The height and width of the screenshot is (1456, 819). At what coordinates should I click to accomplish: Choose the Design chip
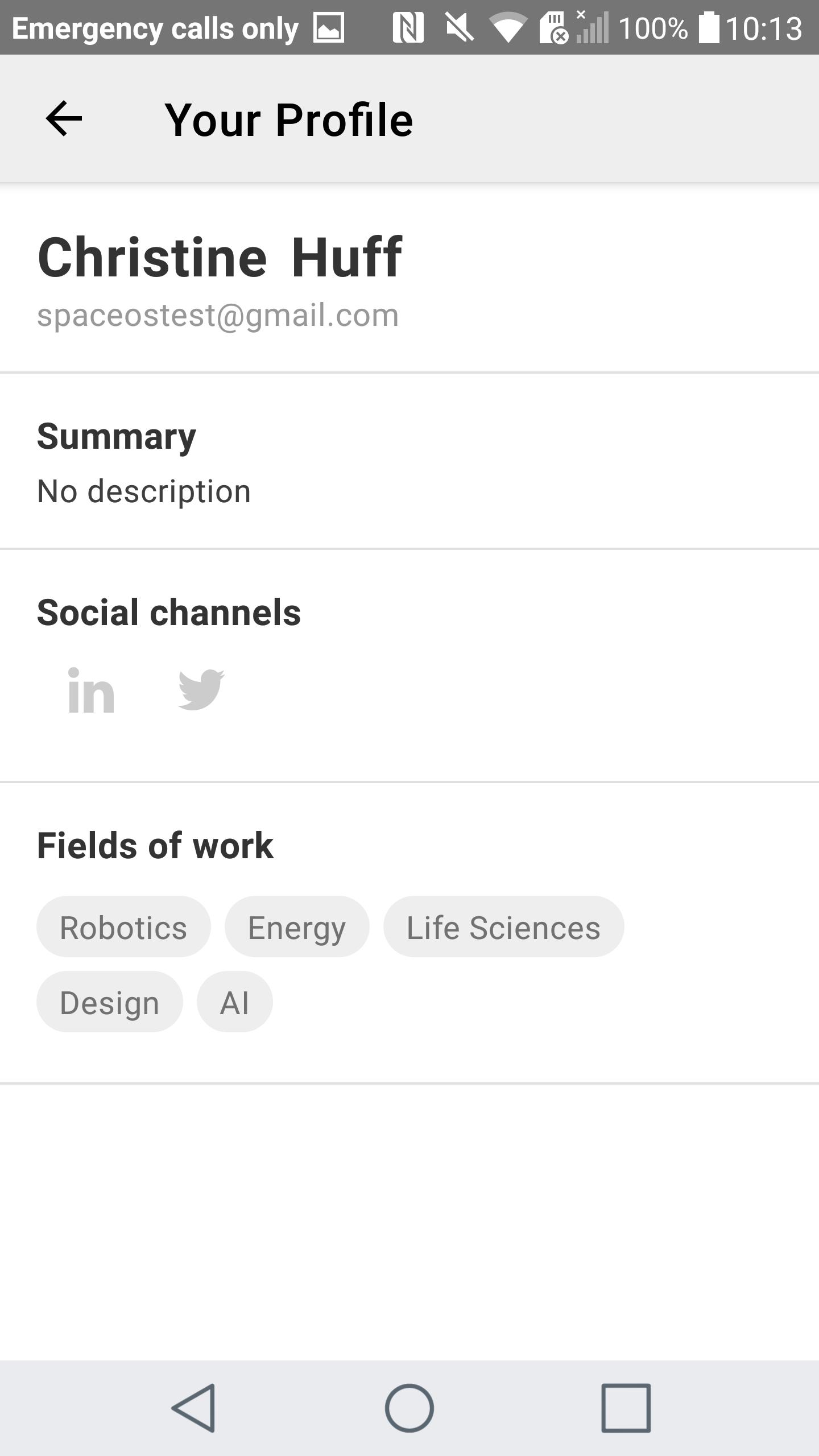coord(109,1002)
